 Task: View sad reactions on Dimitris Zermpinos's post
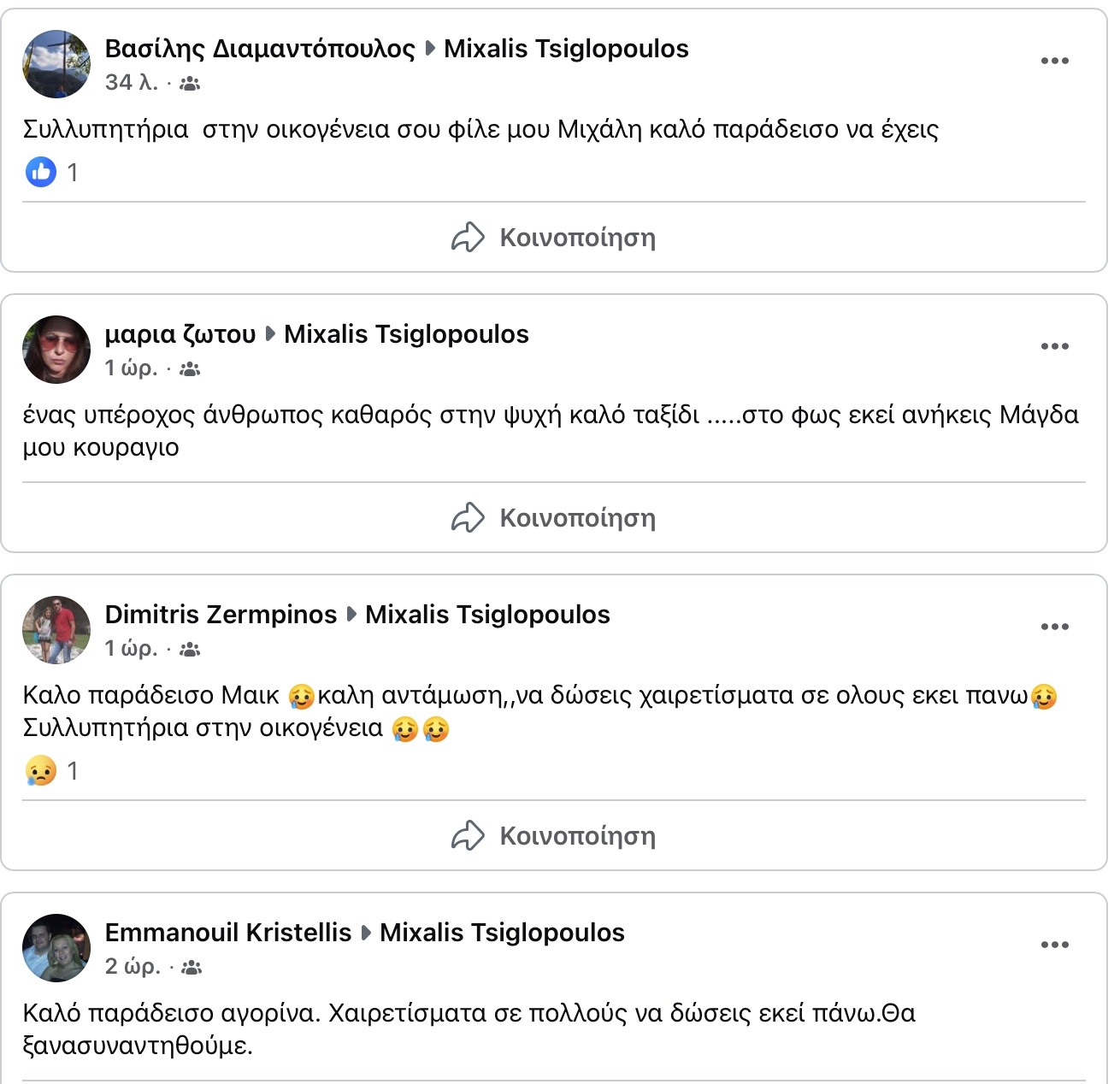(x=52, y=770)
